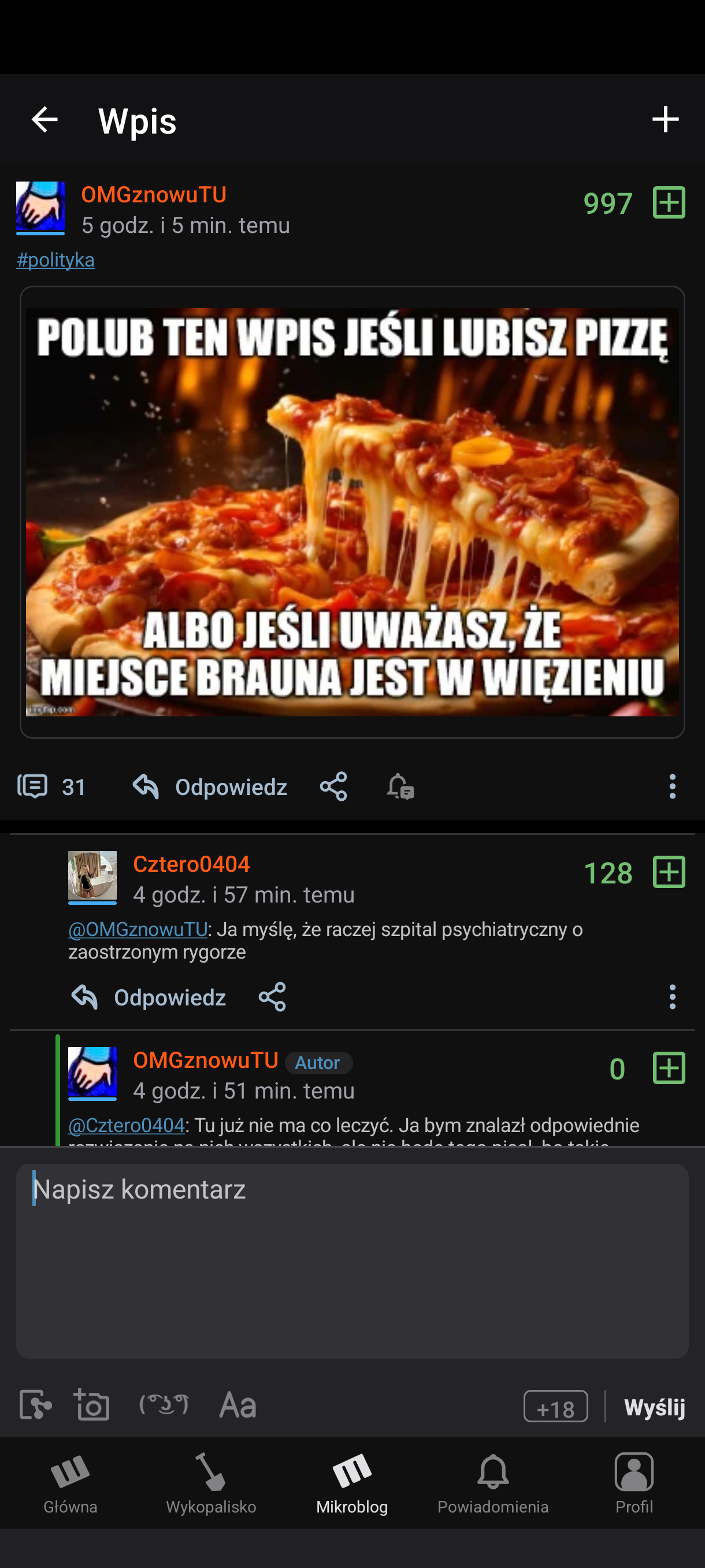705x1568 pixels.
Task: Send the comment with Wyślij
Action: click(x=655, y=1407)
